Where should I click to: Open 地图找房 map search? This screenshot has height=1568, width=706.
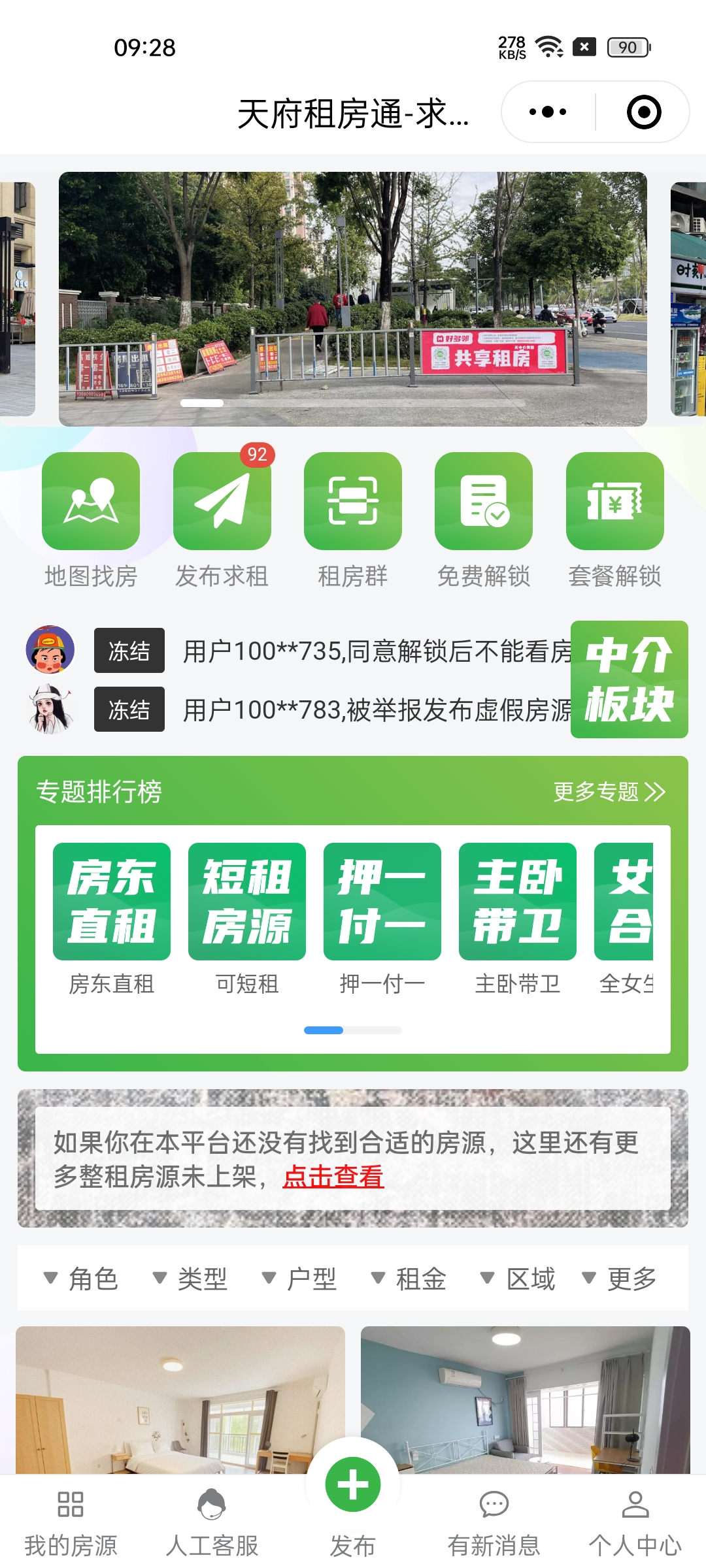(91, 521)
